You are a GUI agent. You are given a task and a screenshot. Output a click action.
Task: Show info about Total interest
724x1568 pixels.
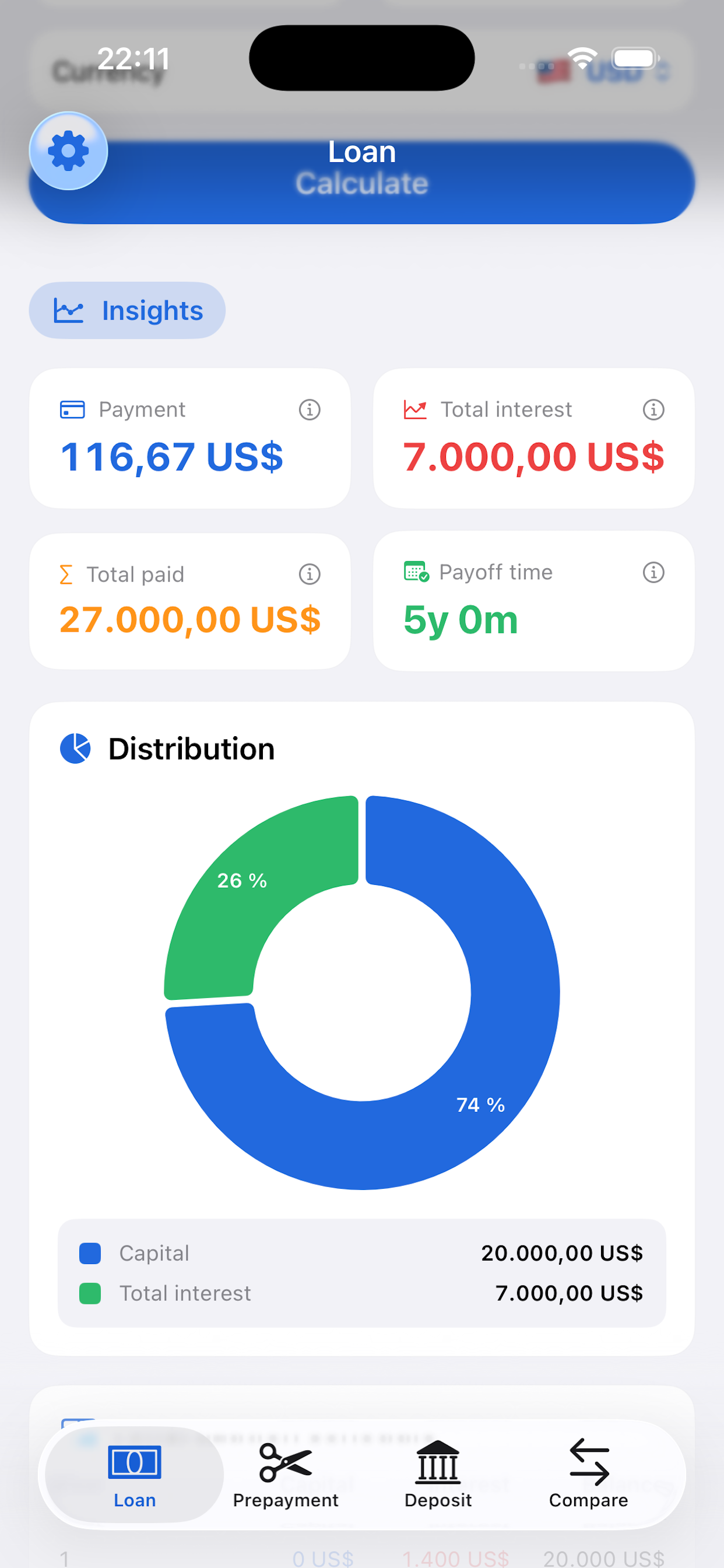(653, 409)
